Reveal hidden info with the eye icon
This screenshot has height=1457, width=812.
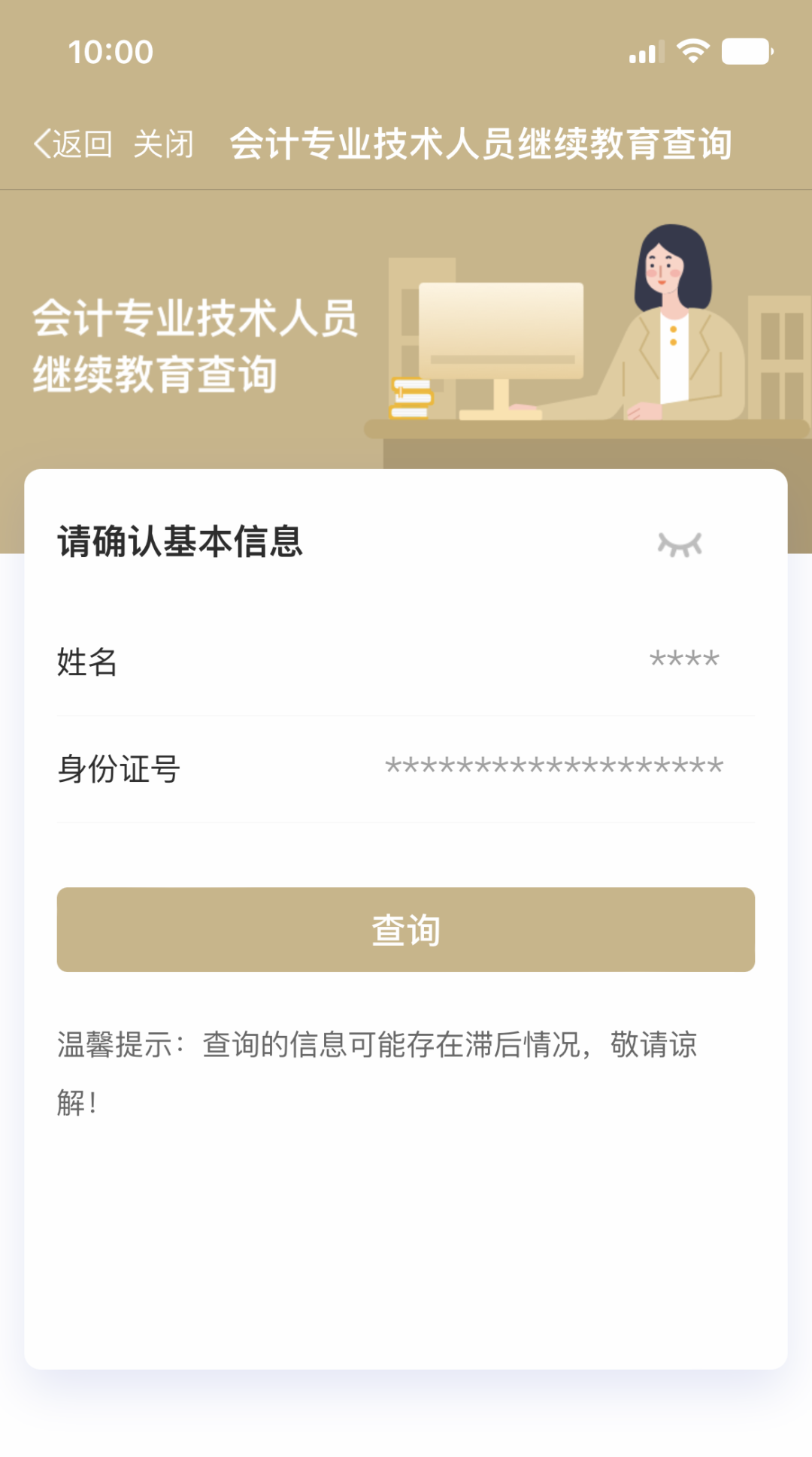point(680,544)
